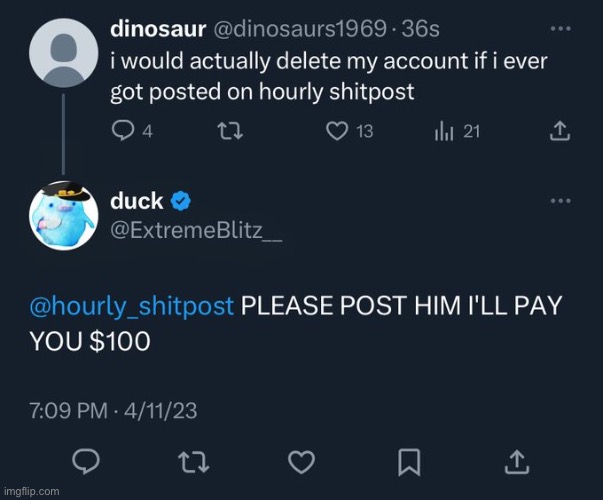Bookmark duck's tweet
The height and width of the screenshot is (500, 603).
coord(409,460)
